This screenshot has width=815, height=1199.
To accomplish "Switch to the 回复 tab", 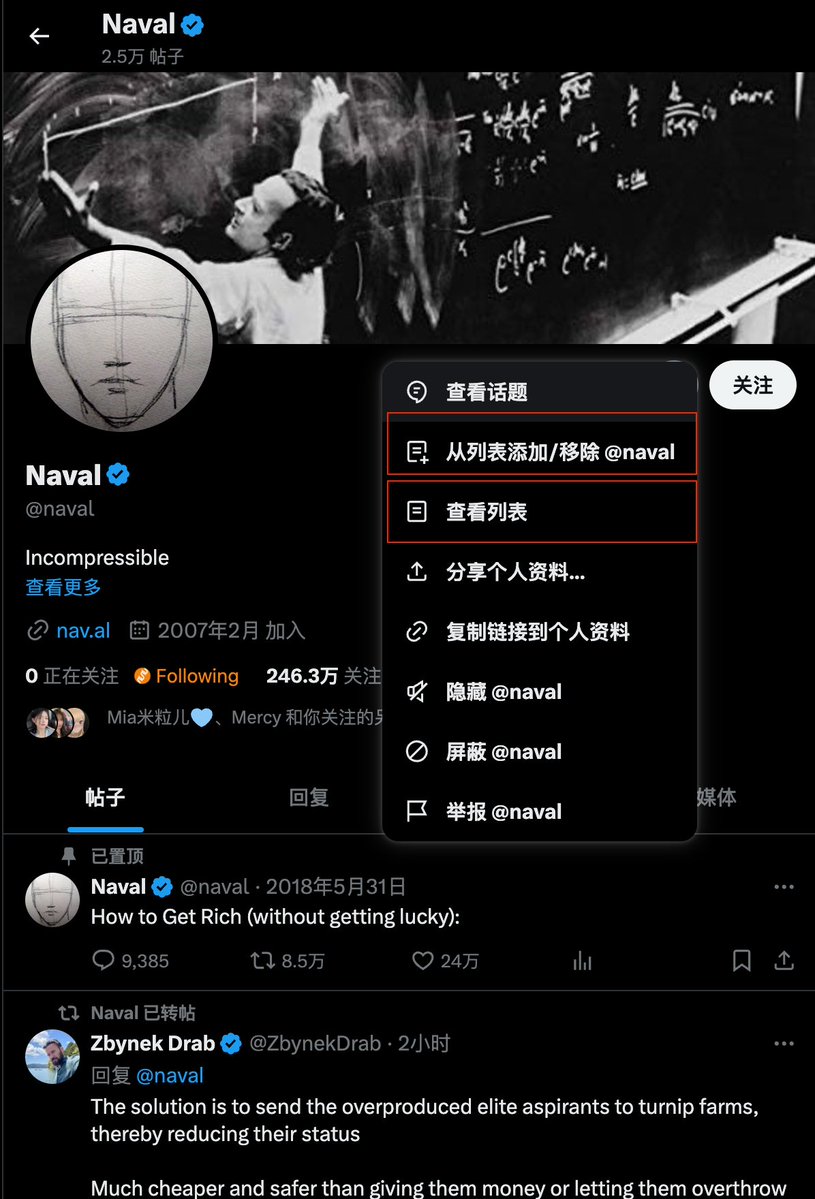I will pos(309,797).
